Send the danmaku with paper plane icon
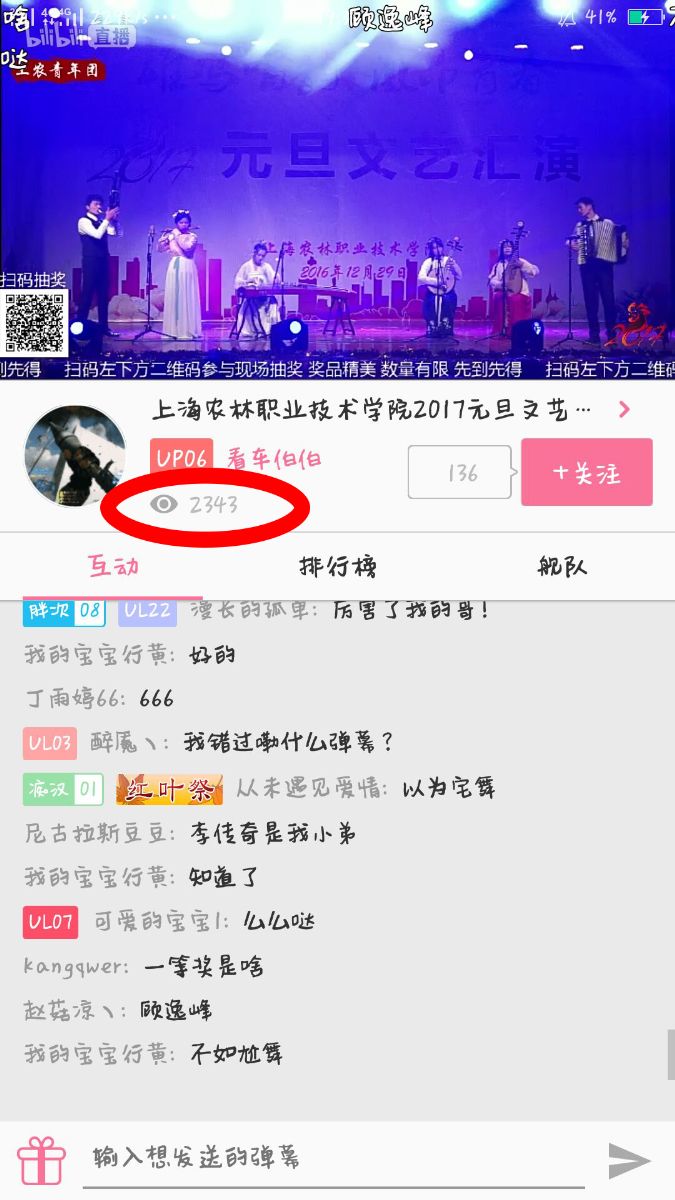This screenshot has width=675, height=1200. (x=629, y=1160)
